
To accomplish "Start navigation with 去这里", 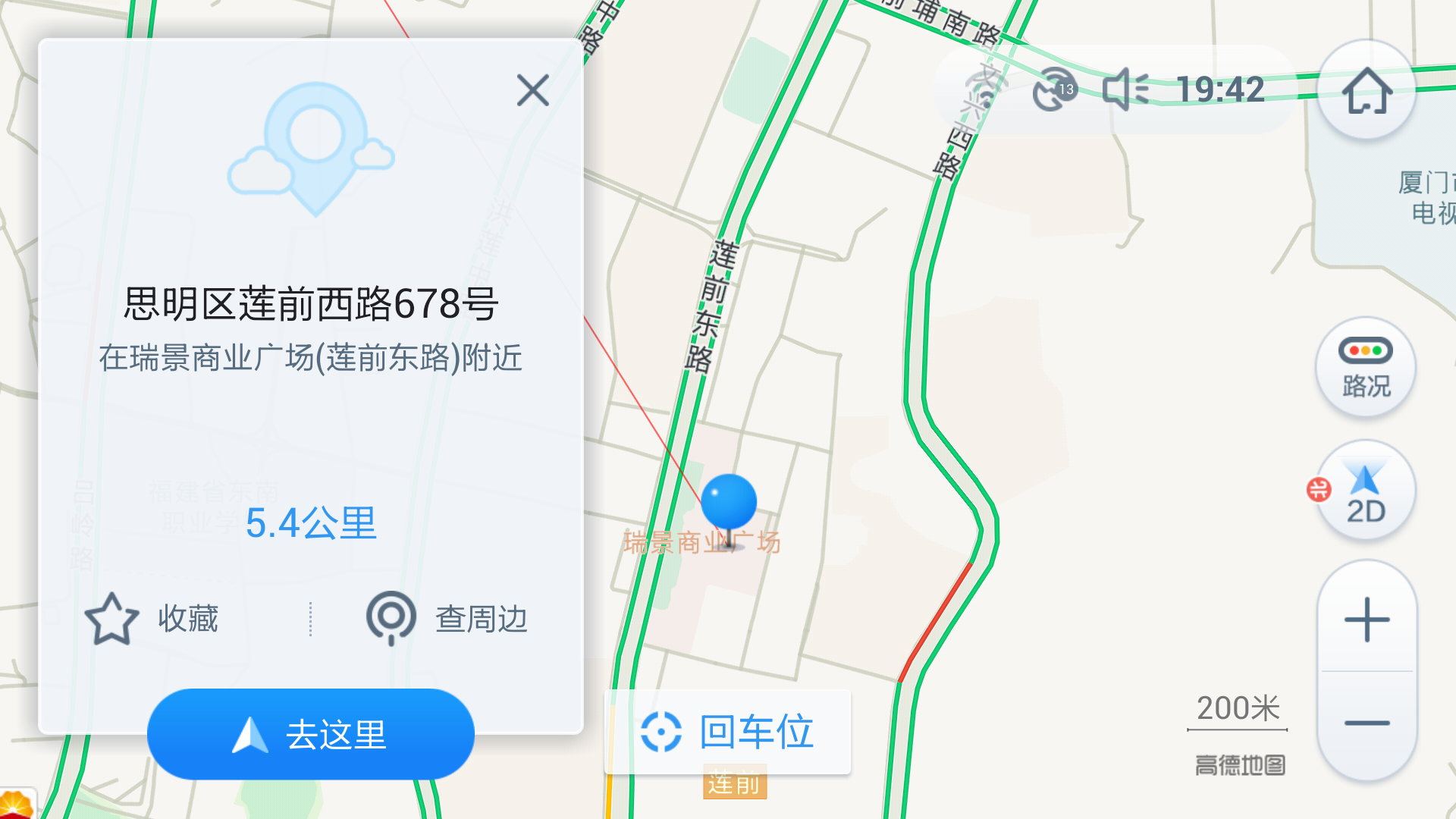I will 311,734.
